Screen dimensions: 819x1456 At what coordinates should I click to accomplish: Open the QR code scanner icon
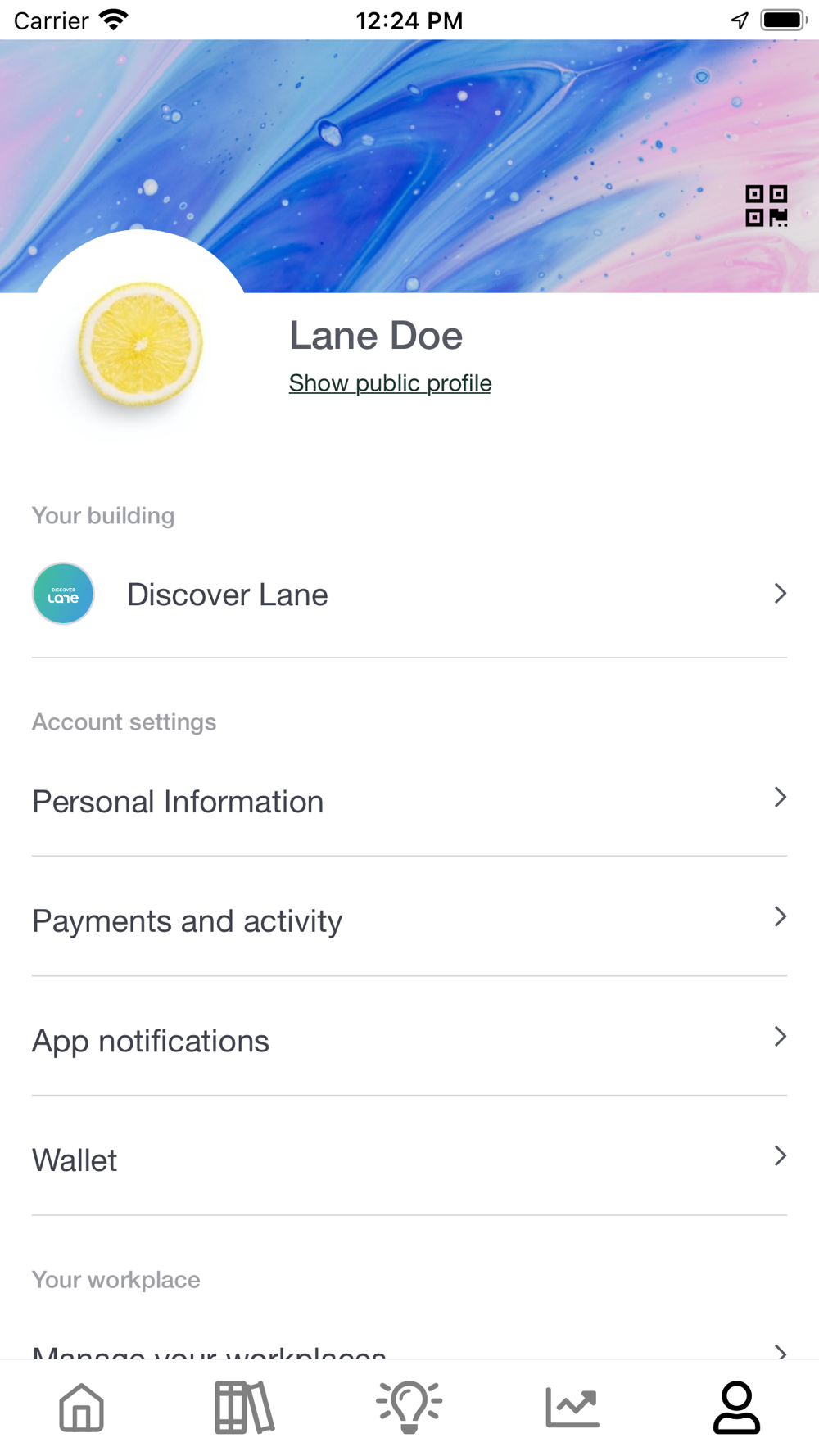[x=766, y=206]
